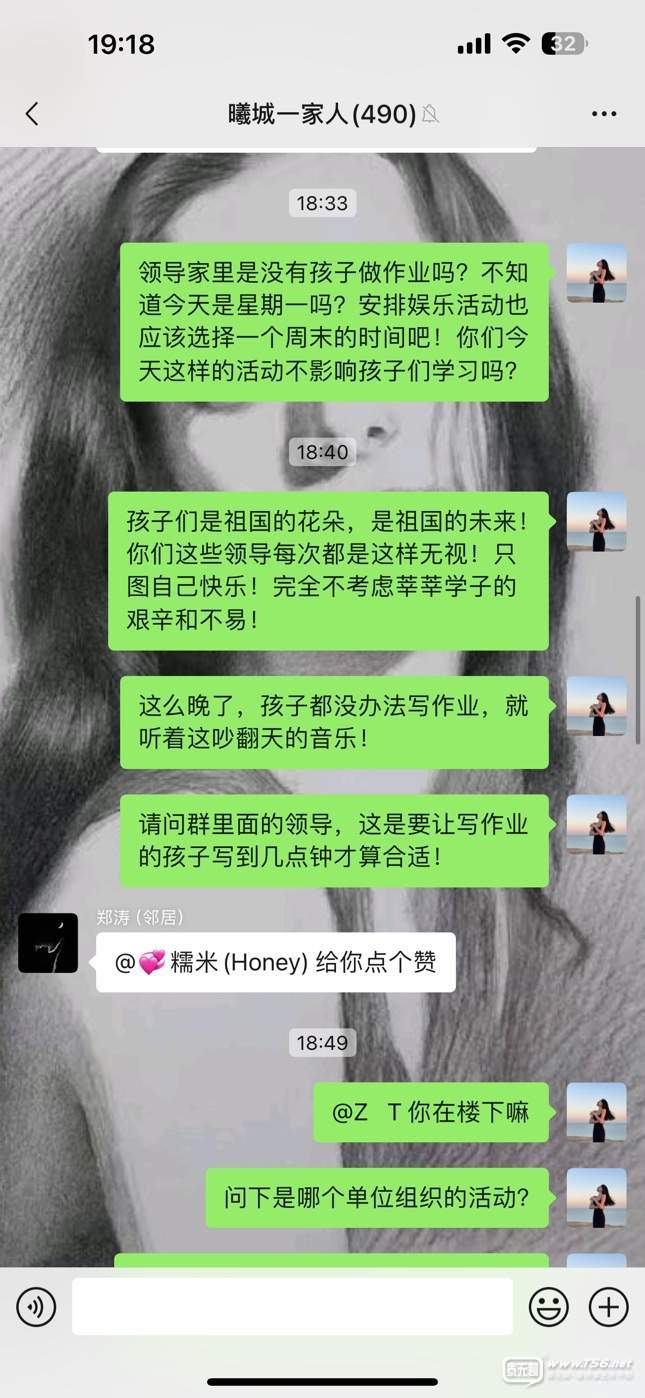The height and width of the screenshot is (1398, 645).
Task: Open the group chat overflow menu
Action: (x=604, y=114)
